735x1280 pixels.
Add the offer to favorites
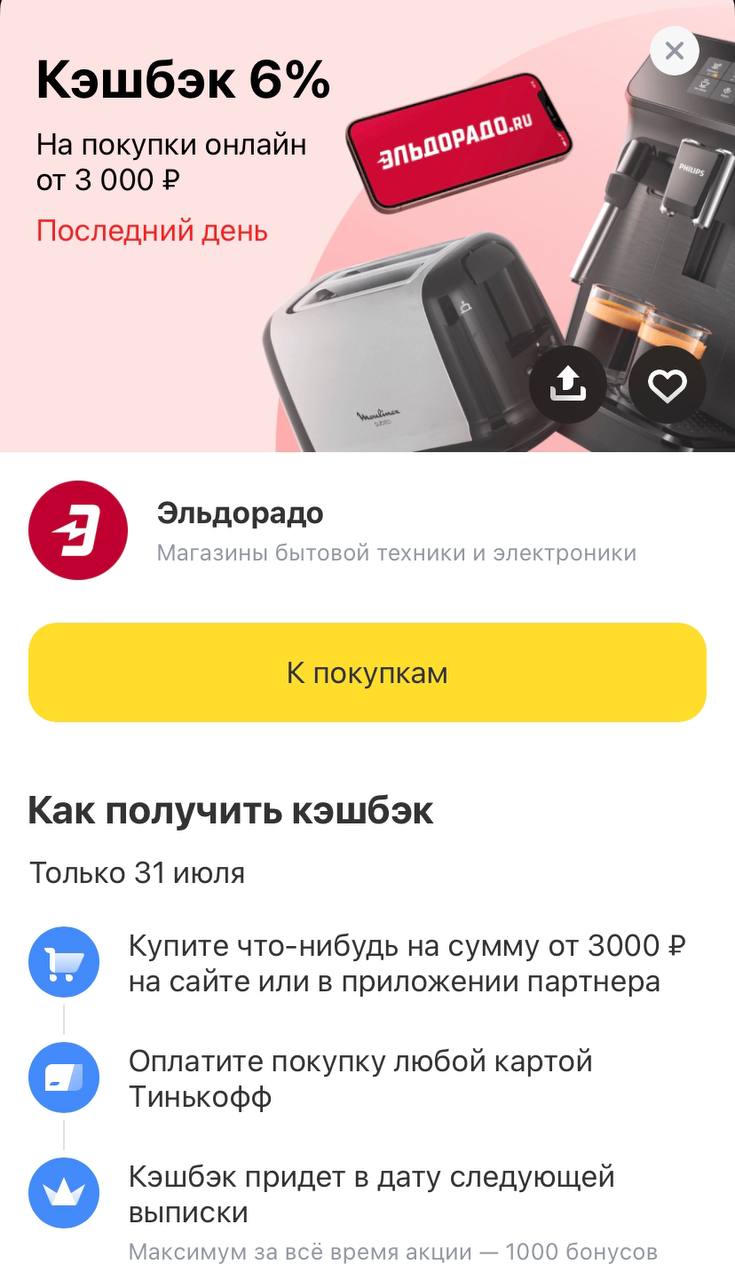[667, 385]
